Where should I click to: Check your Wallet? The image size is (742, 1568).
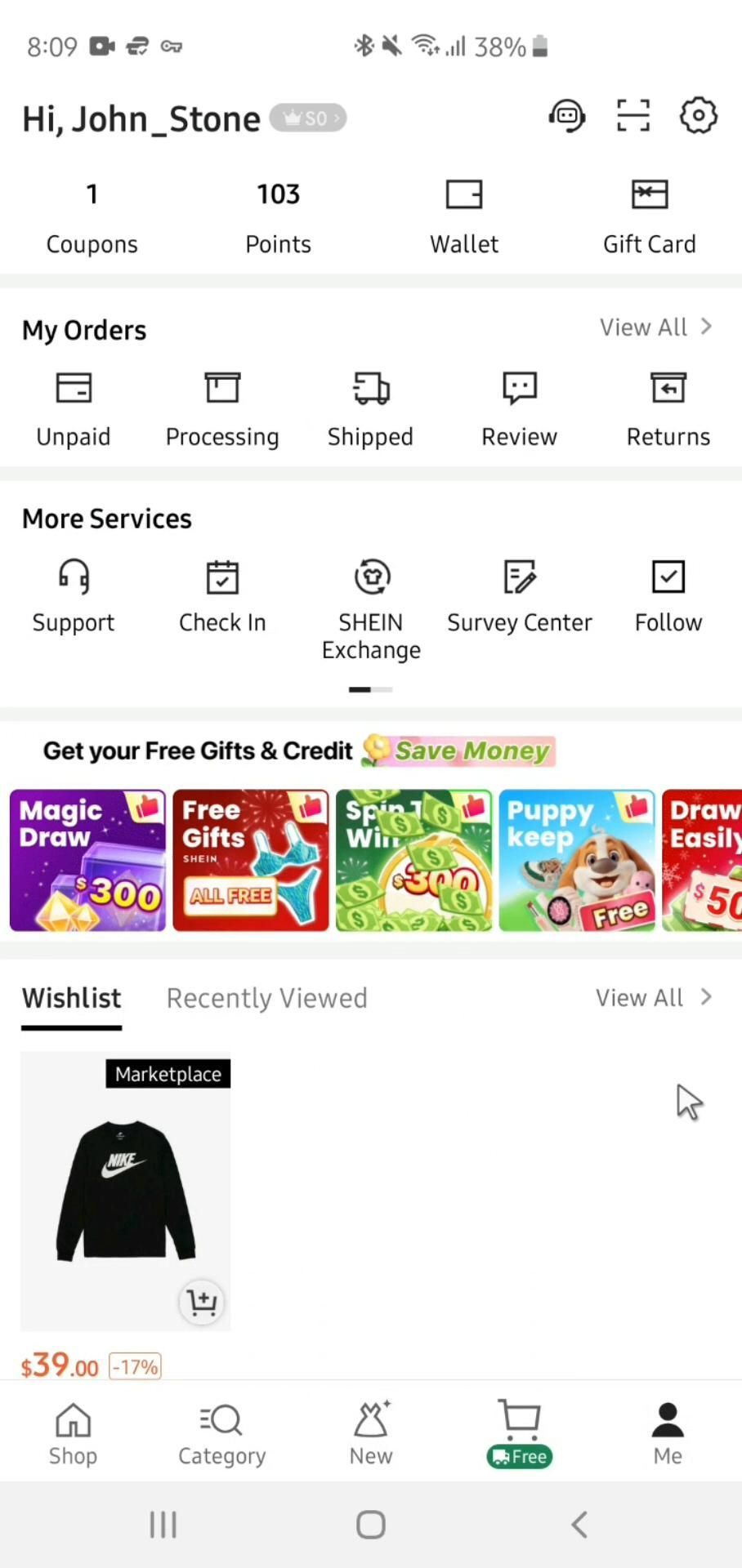[464, 217]
